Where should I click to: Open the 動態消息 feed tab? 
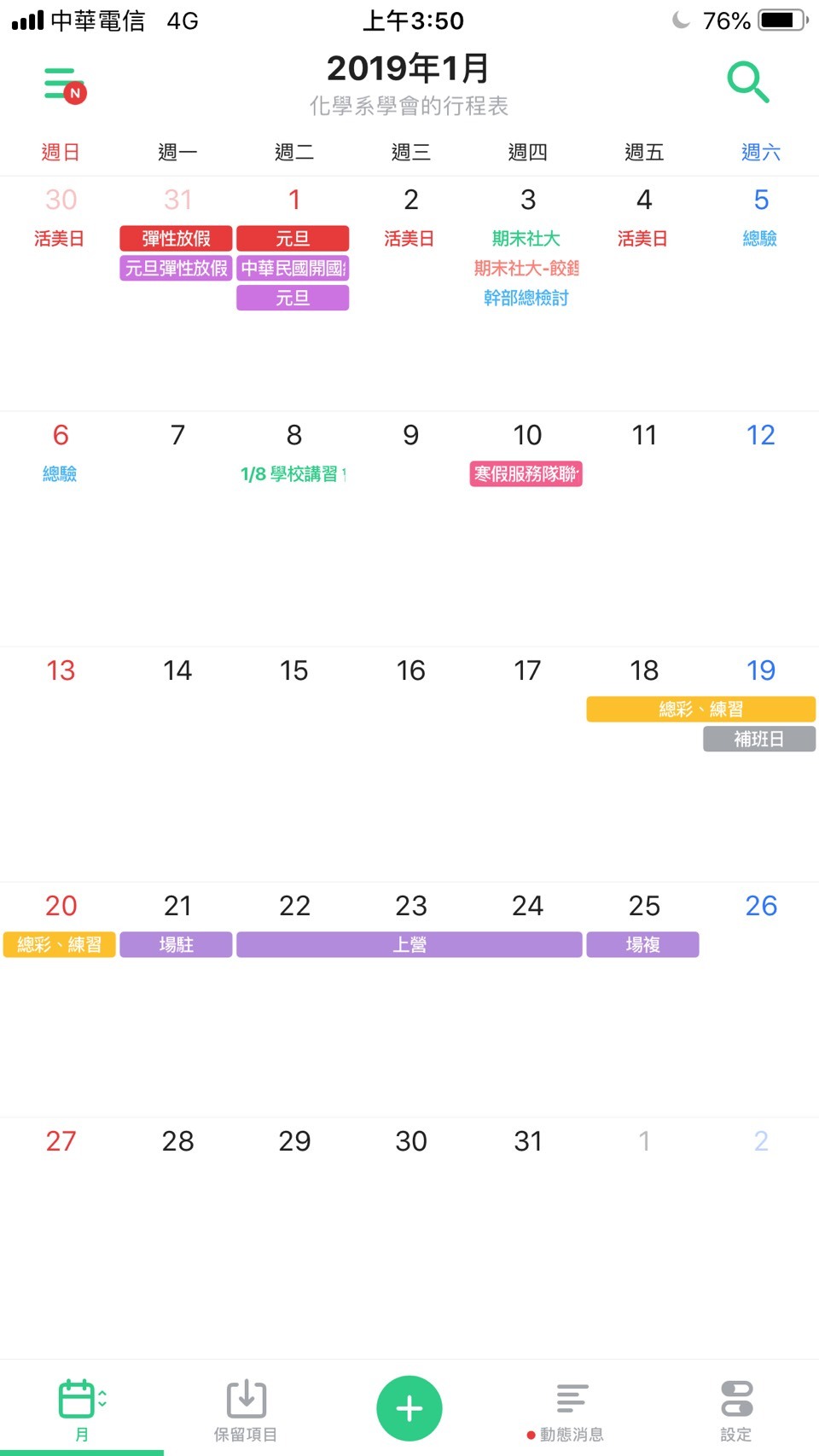571,1410
